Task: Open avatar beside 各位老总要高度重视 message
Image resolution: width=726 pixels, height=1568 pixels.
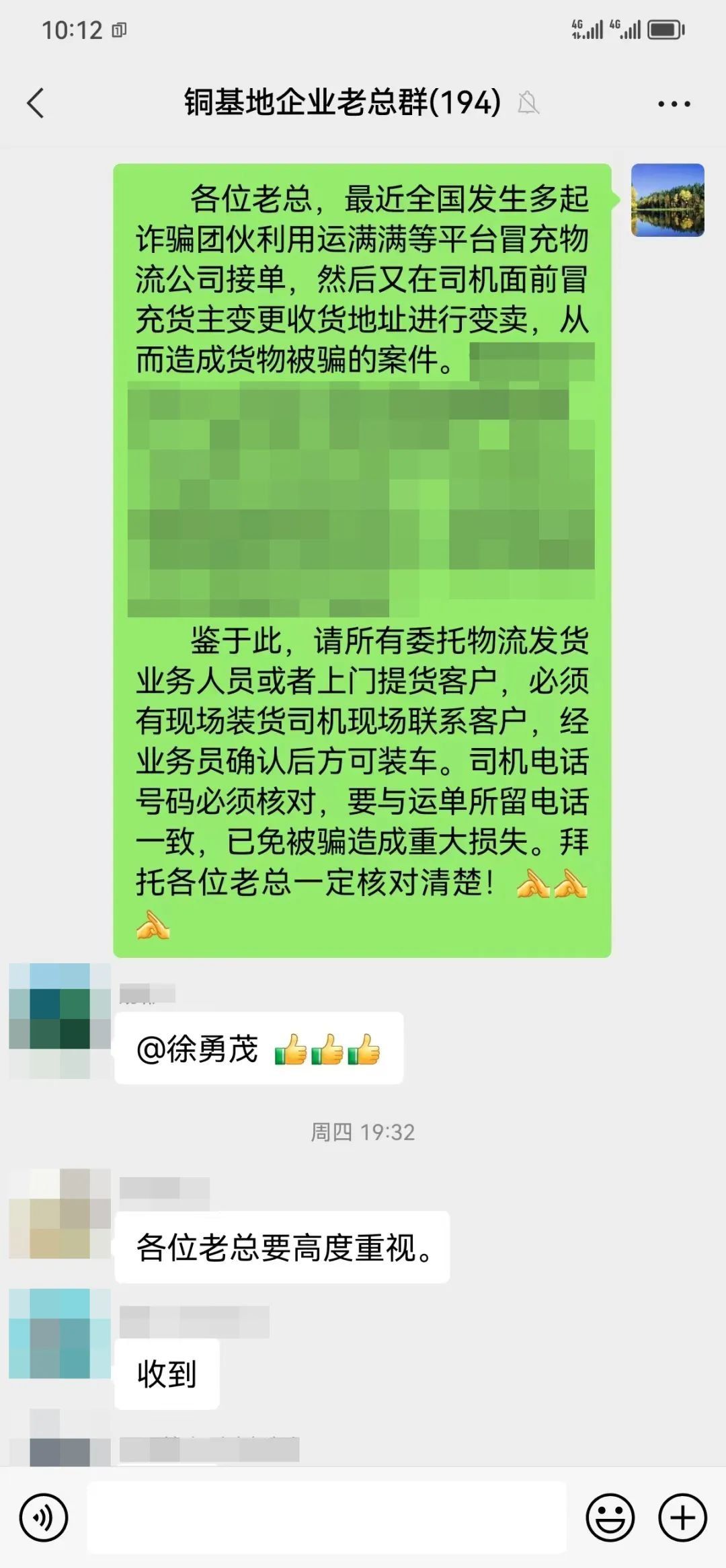Action: (x=60, y=1214)
